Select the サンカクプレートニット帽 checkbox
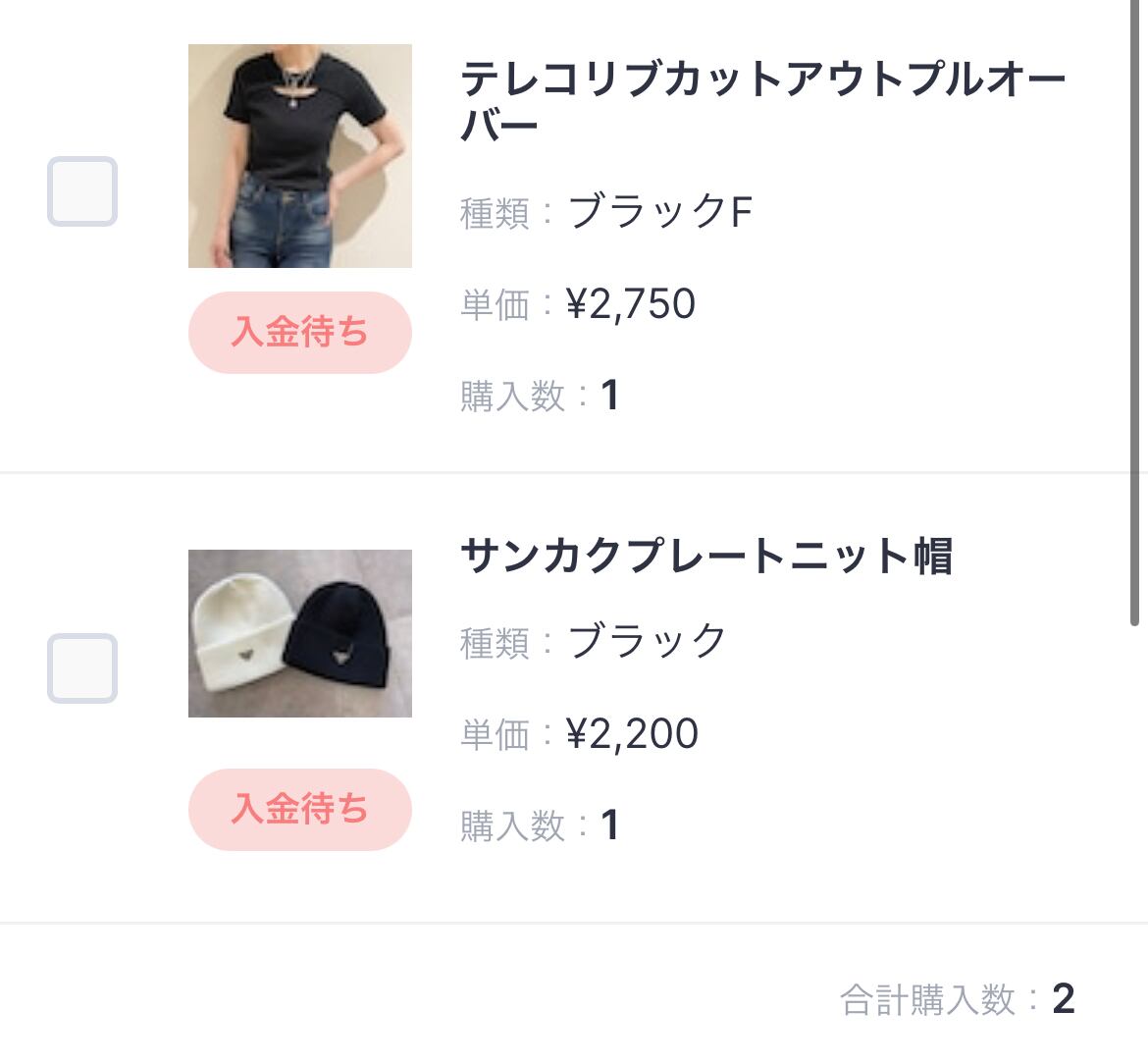The image size is (1148, 1064). pos(82,668)
